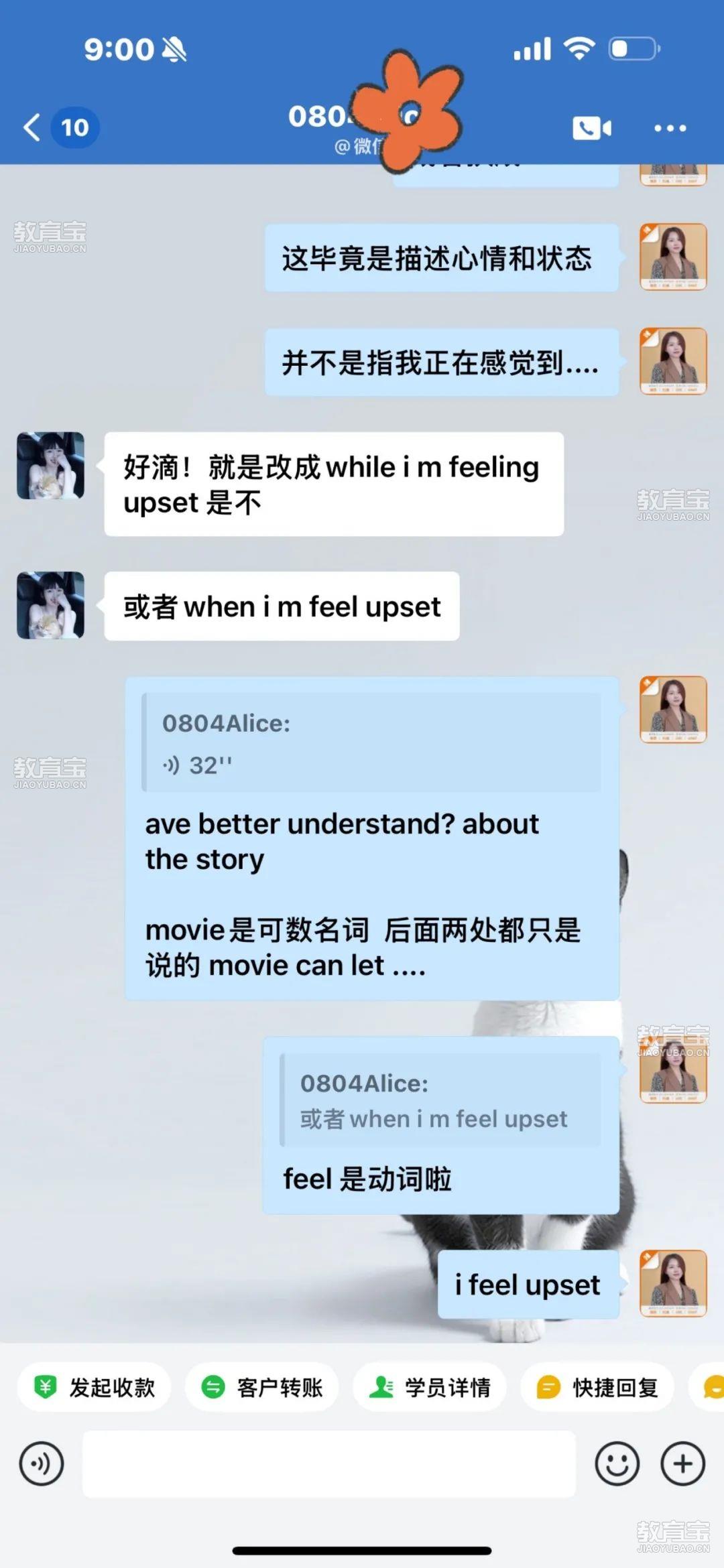Viewport: 724px width, 1568px height.
Task: Open the plus attachment menu
Action: (x=682, y=1464)
